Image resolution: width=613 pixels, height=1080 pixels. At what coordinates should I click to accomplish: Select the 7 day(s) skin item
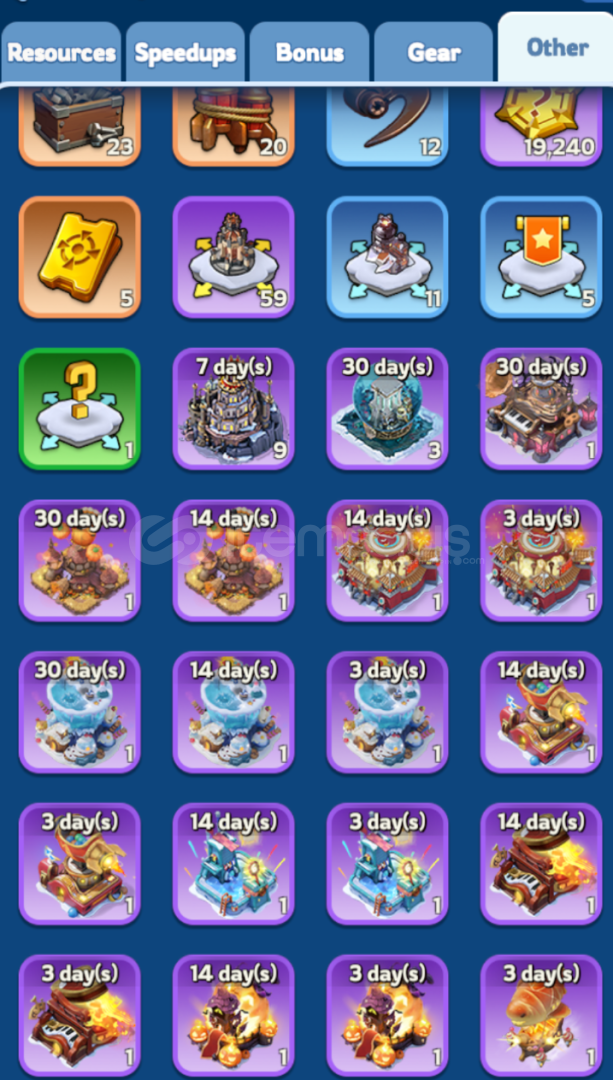[x=233, y=409]
